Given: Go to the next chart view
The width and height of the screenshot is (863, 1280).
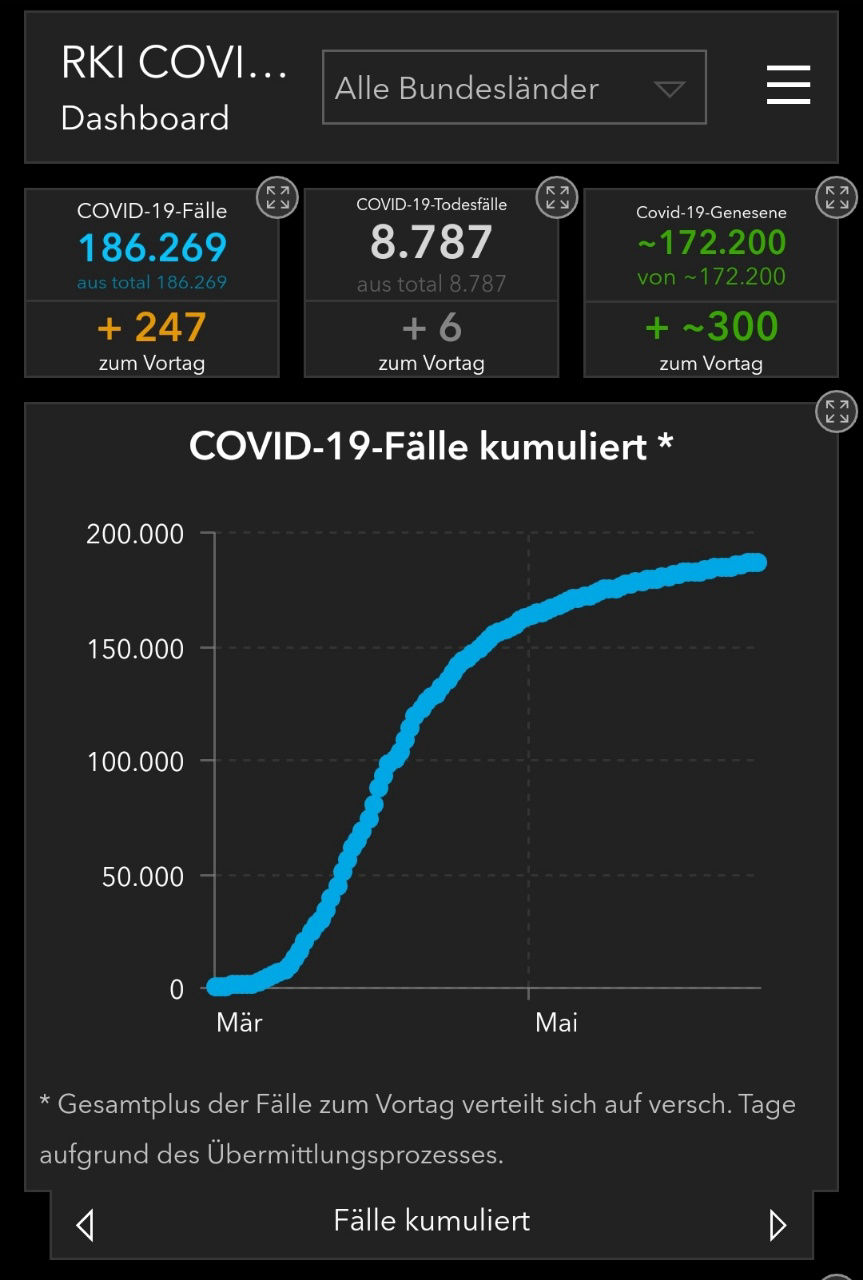Looking at the screenshot, I should tap(777, 1224).
